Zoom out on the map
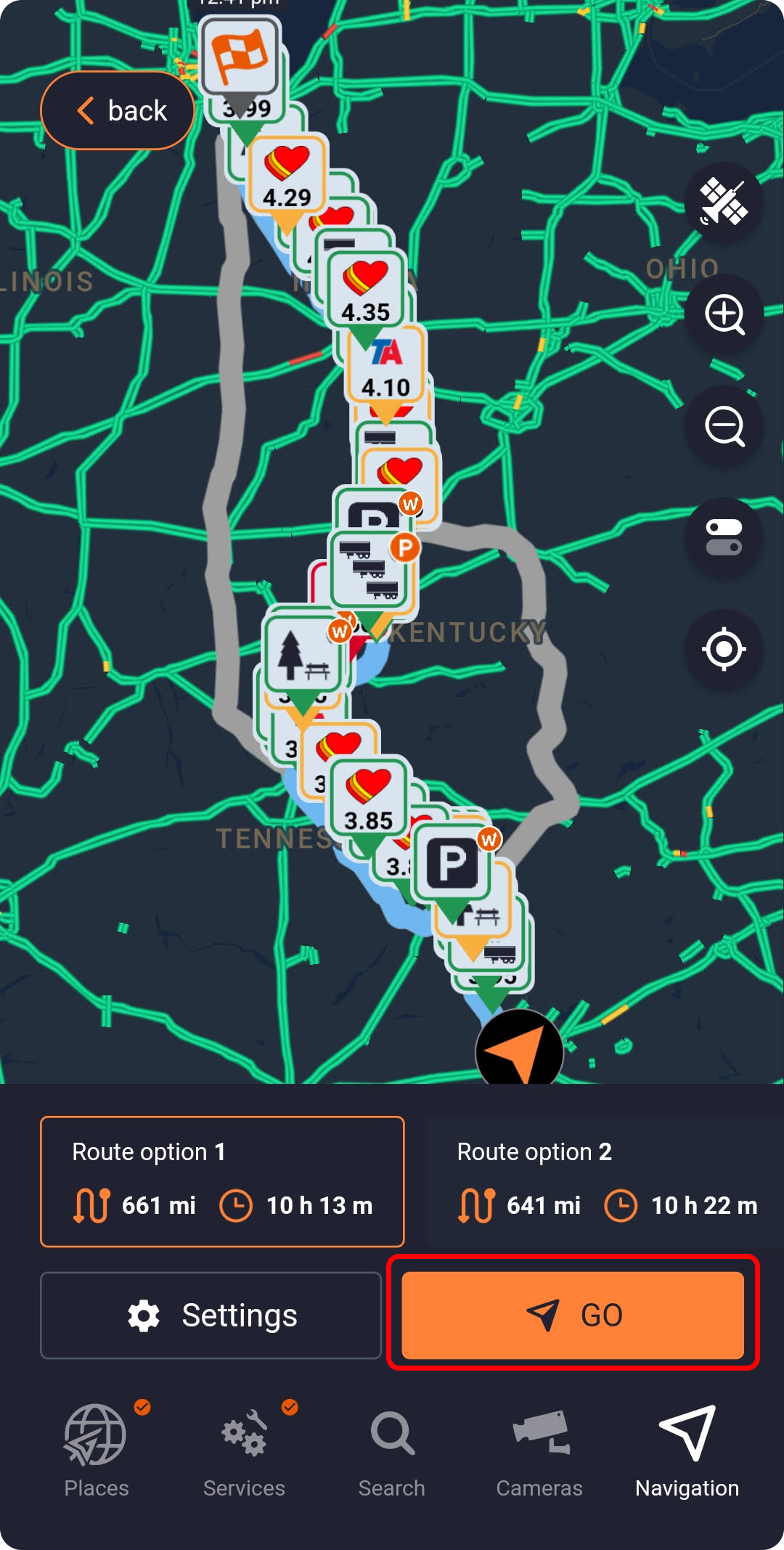The height and width of the screenshot is (1550, 784). [723, 425]
